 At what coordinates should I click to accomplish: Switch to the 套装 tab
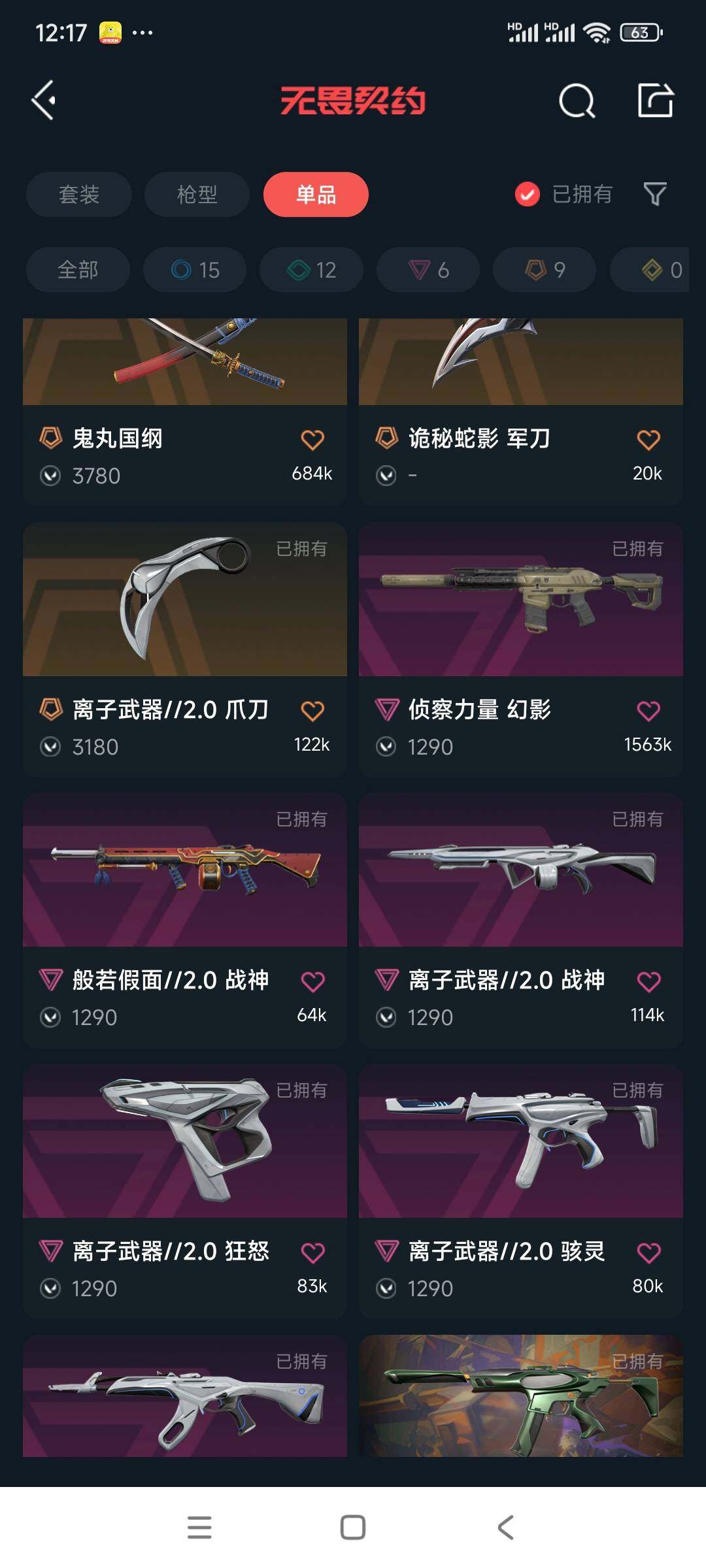78,194
